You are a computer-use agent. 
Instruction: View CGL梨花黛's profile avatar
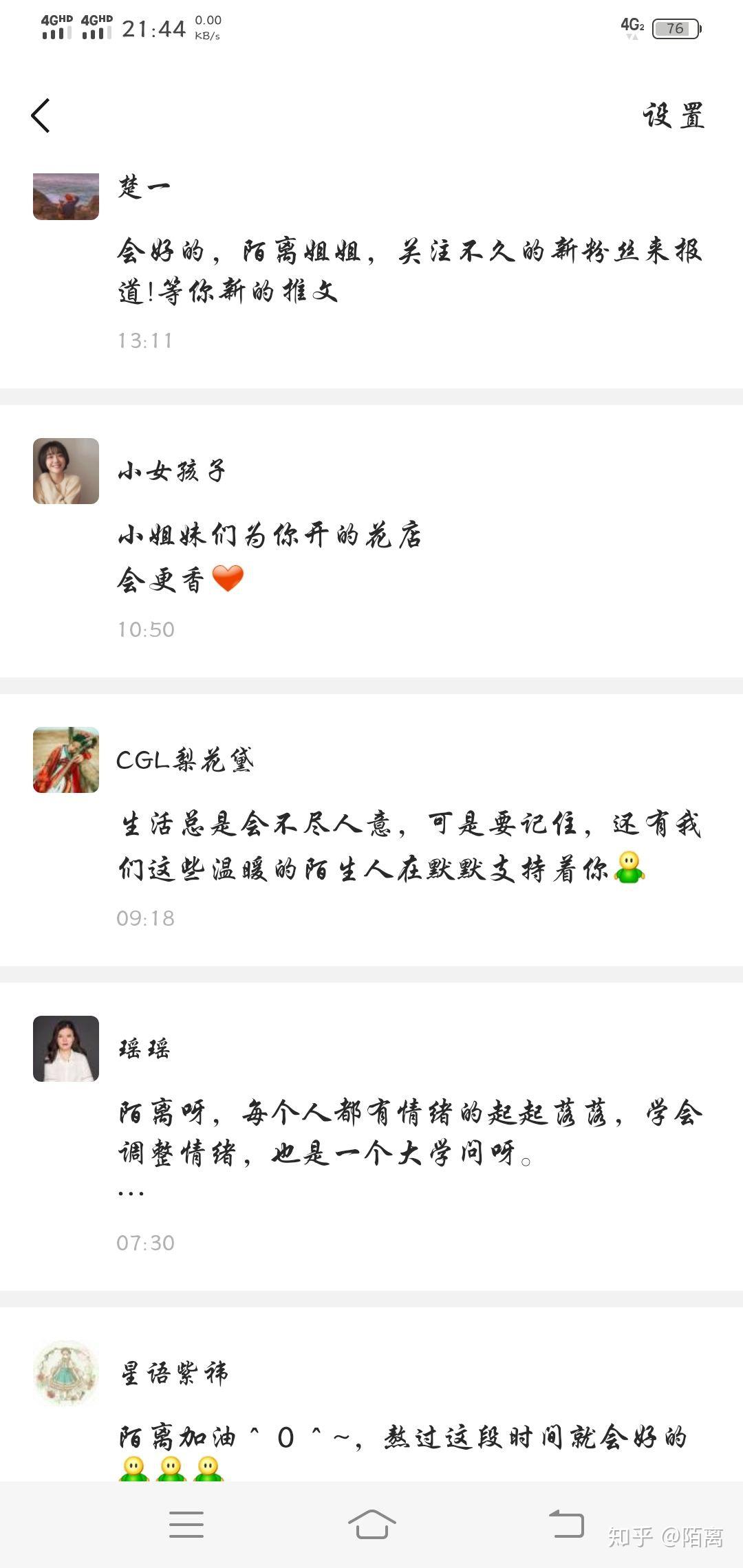(66, 760)
